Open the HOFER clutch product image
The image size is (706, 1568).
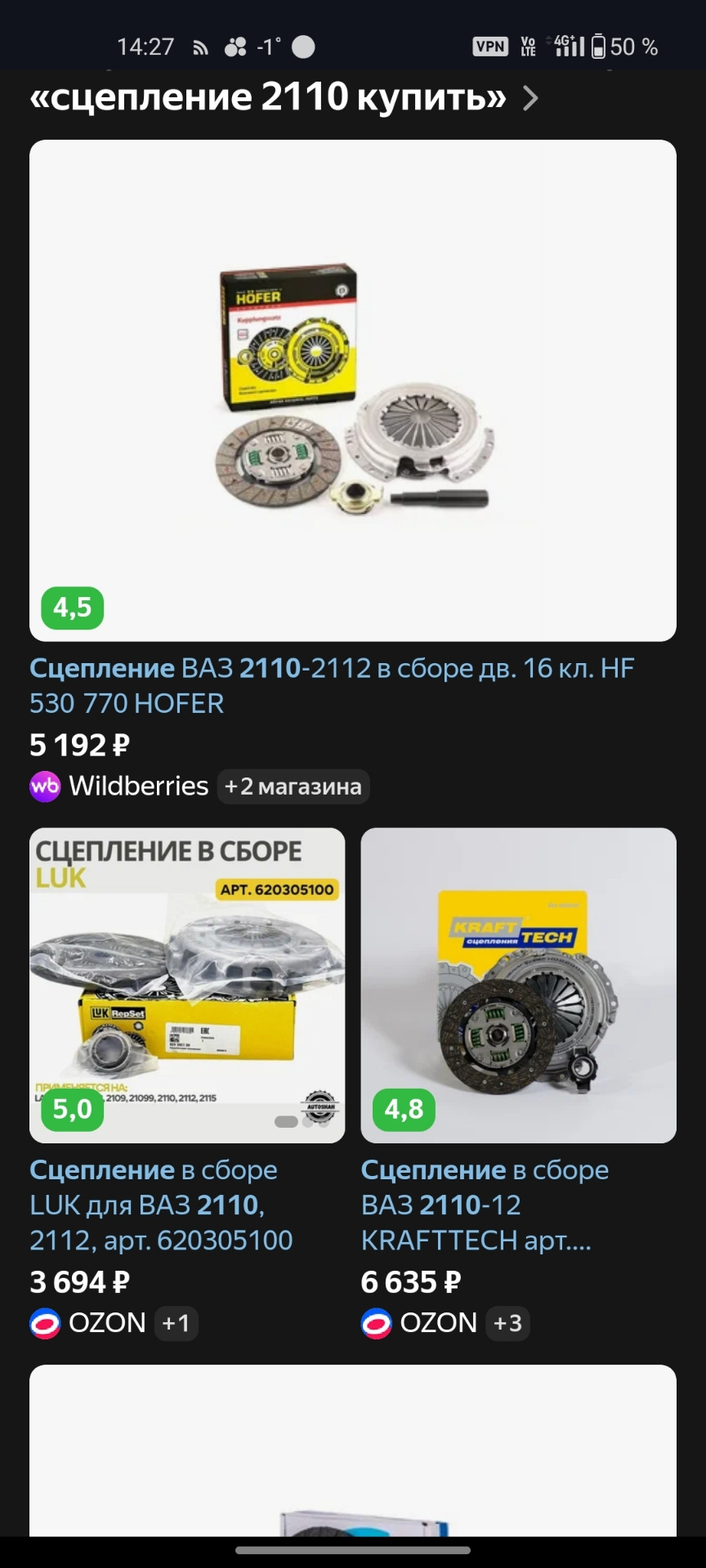(353, 390)
